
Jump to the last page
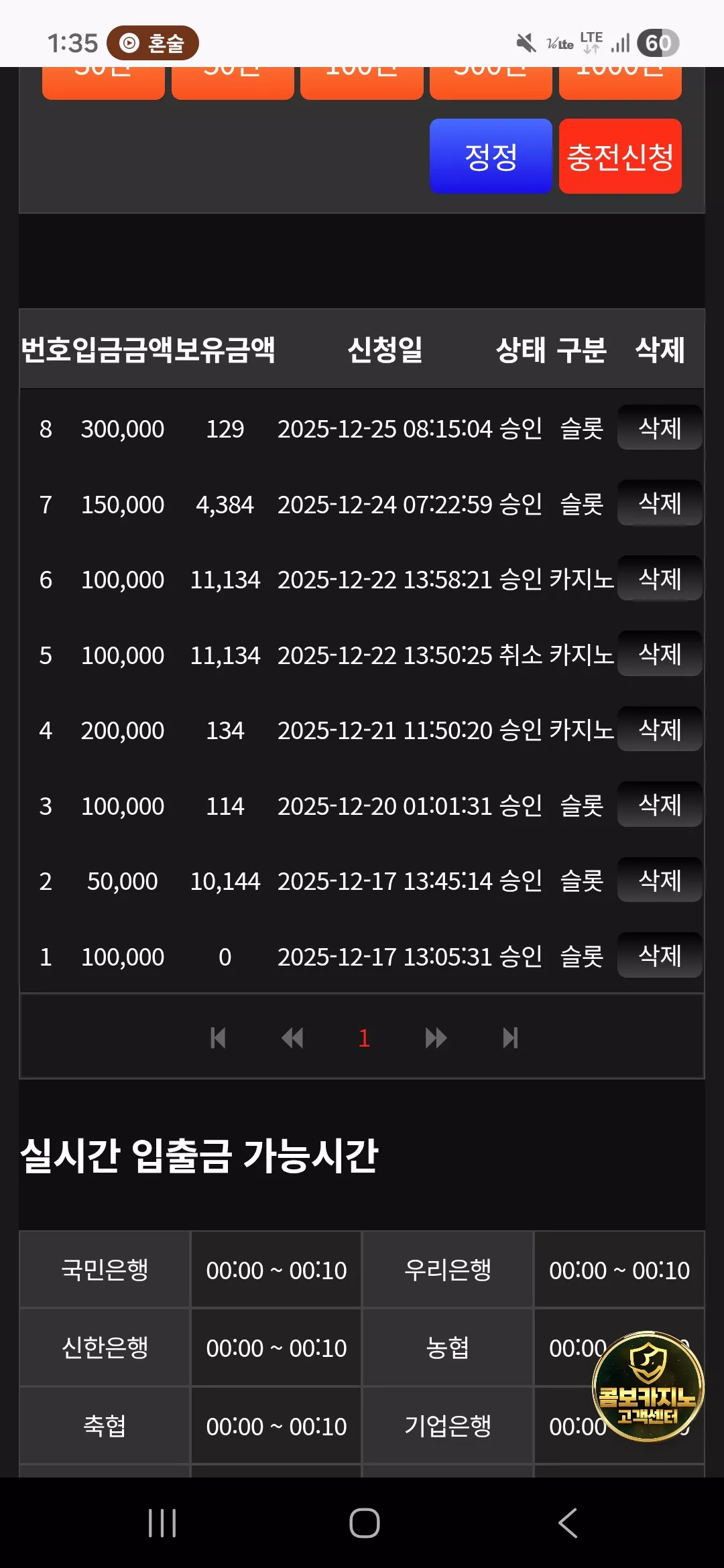[510, 1038]
